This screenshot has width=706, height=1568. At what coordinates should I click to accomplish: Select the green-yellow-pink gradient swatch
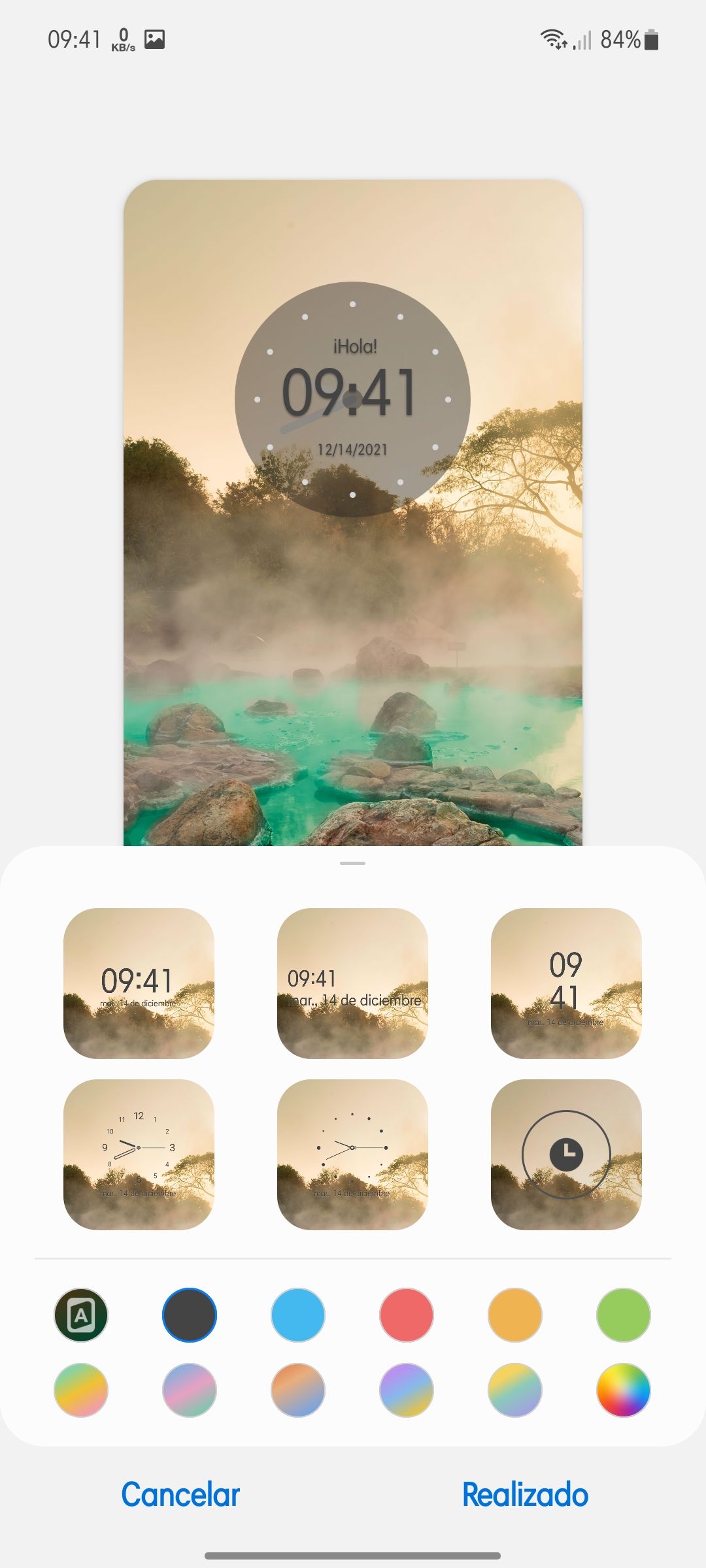[x=81, y=1390]
